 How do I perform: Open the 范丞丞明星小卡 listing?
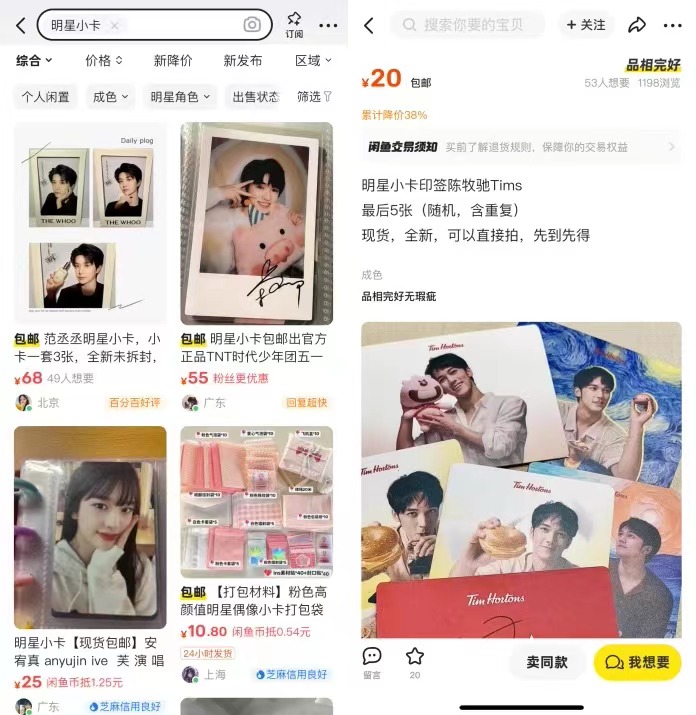pyautogui.click(x=90, y=348)
